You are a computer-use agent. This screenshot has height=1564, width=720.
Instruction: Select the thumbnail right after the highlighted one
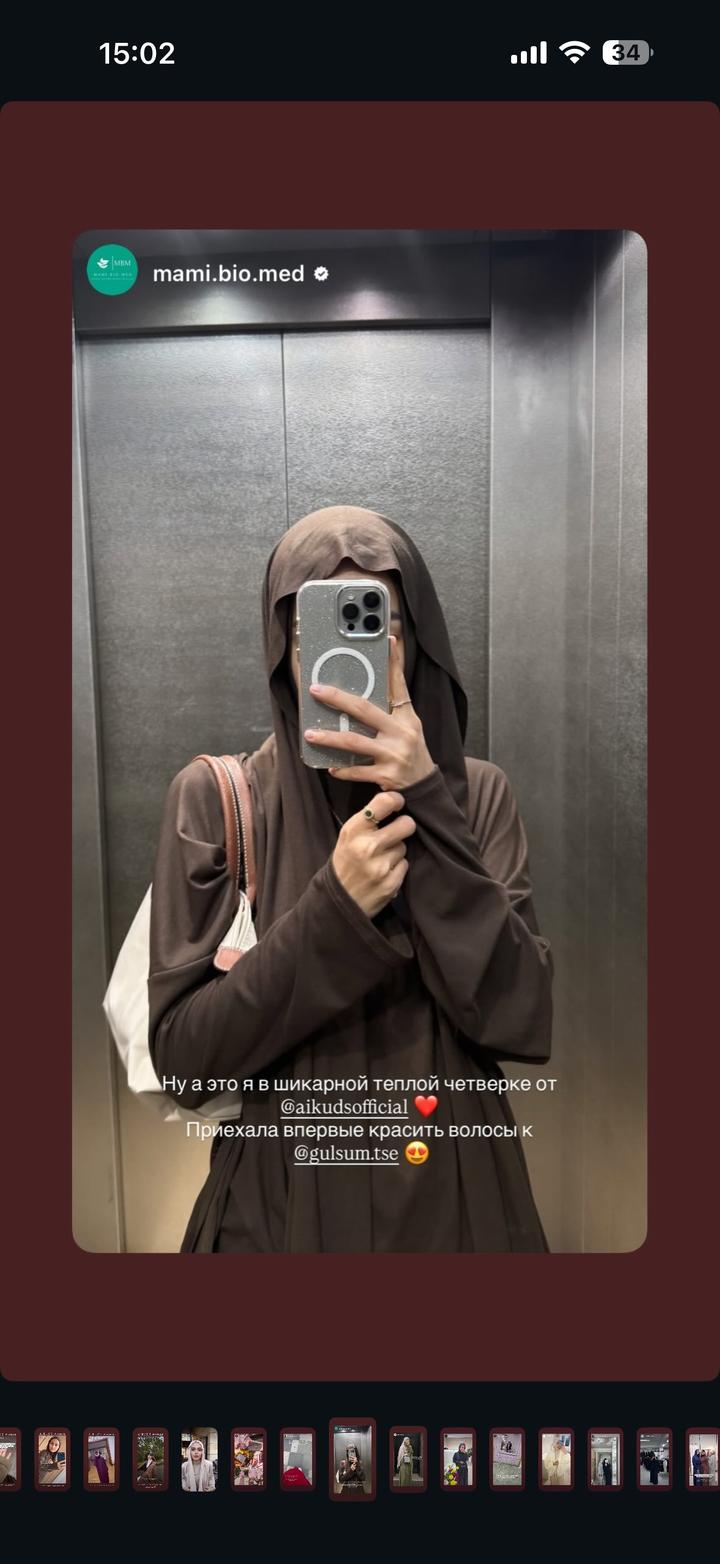(x=408, y=1459)
